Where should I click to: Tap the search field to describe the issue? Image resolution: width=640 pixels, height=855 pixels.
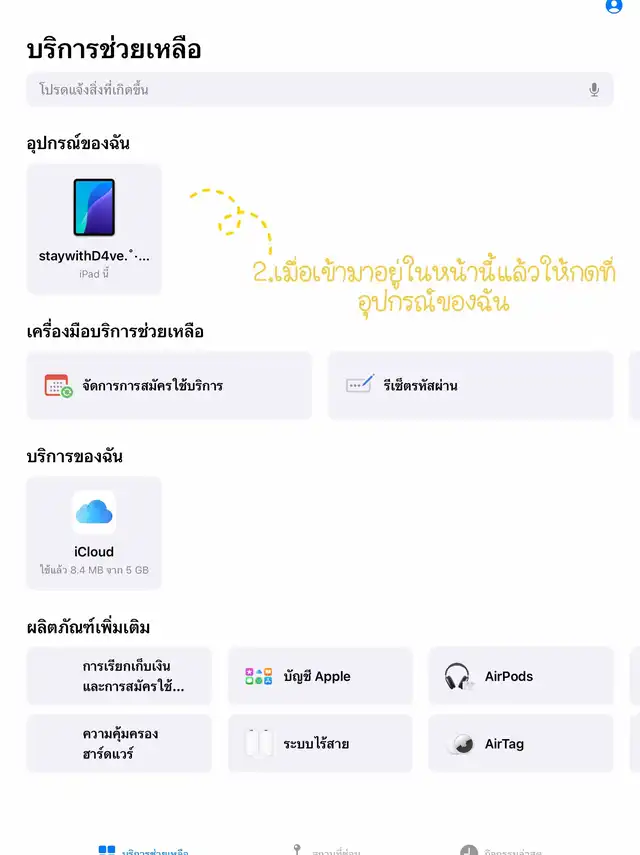(300, 90)
